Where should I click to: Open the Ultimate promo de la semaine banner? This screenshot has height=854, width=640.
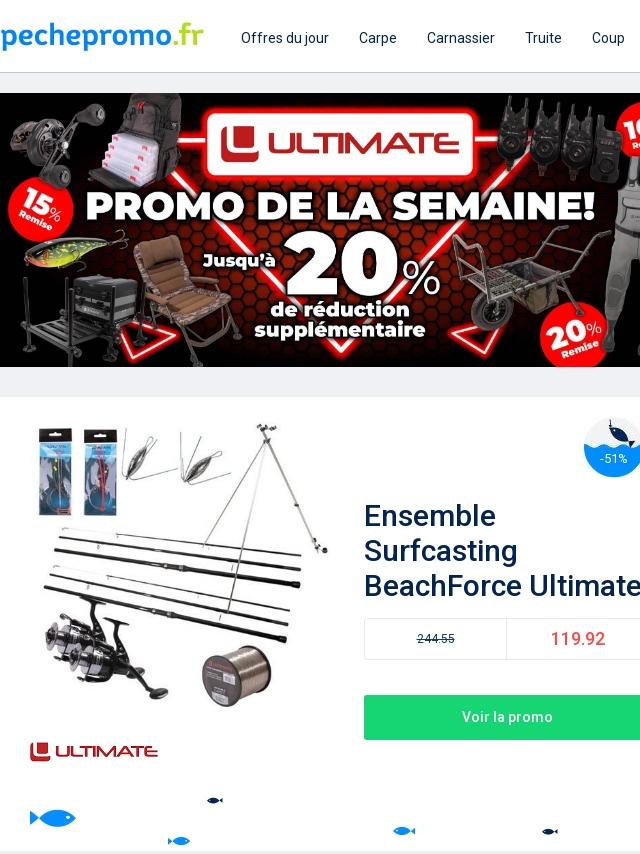tap(320, 230)
